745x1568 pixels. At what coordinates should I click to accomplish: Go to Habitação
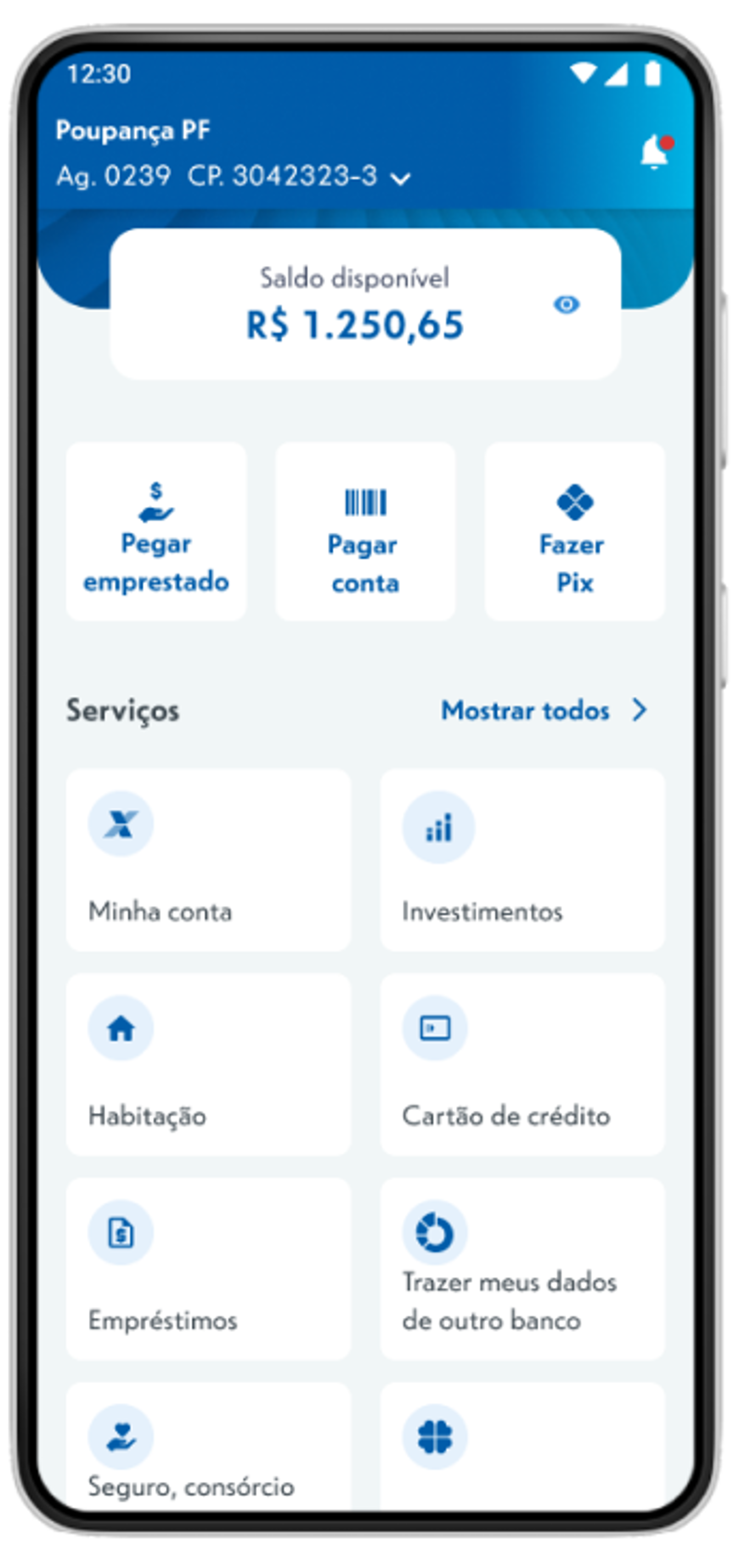(209, 1064)
